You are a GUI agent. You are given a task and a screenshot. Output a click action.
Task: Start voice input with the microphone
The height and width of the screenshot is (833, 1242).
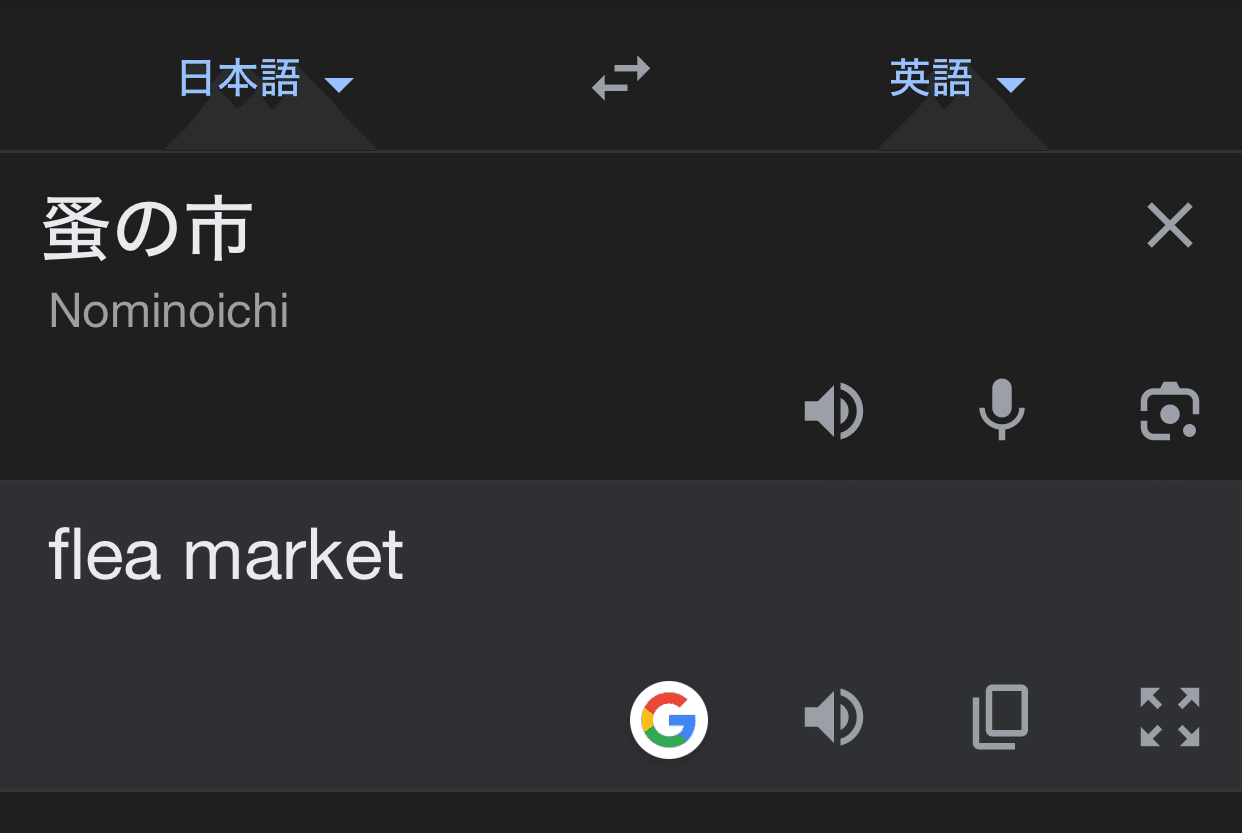pos(1001,410)
